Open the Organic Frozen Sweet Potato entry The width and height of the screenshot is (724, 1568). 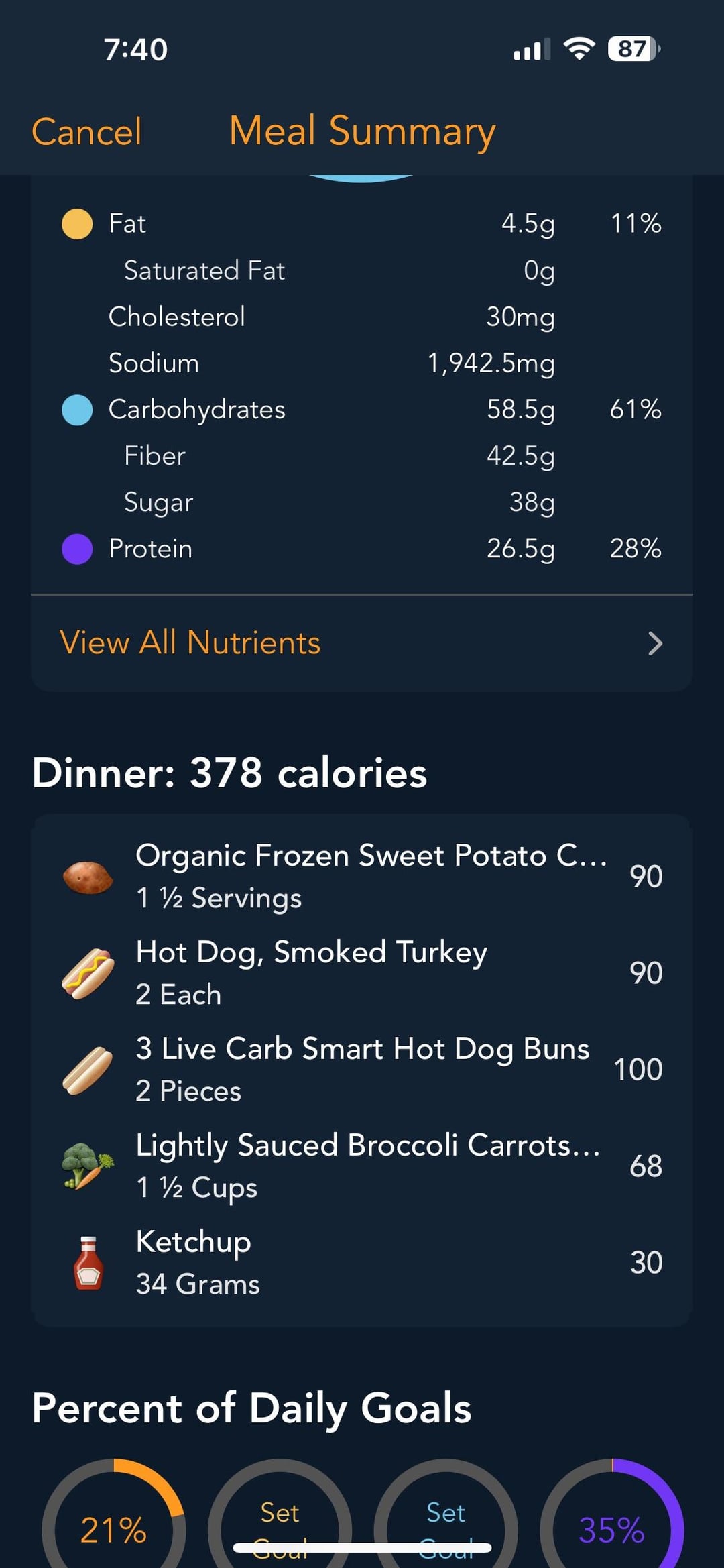coord(362,876)
